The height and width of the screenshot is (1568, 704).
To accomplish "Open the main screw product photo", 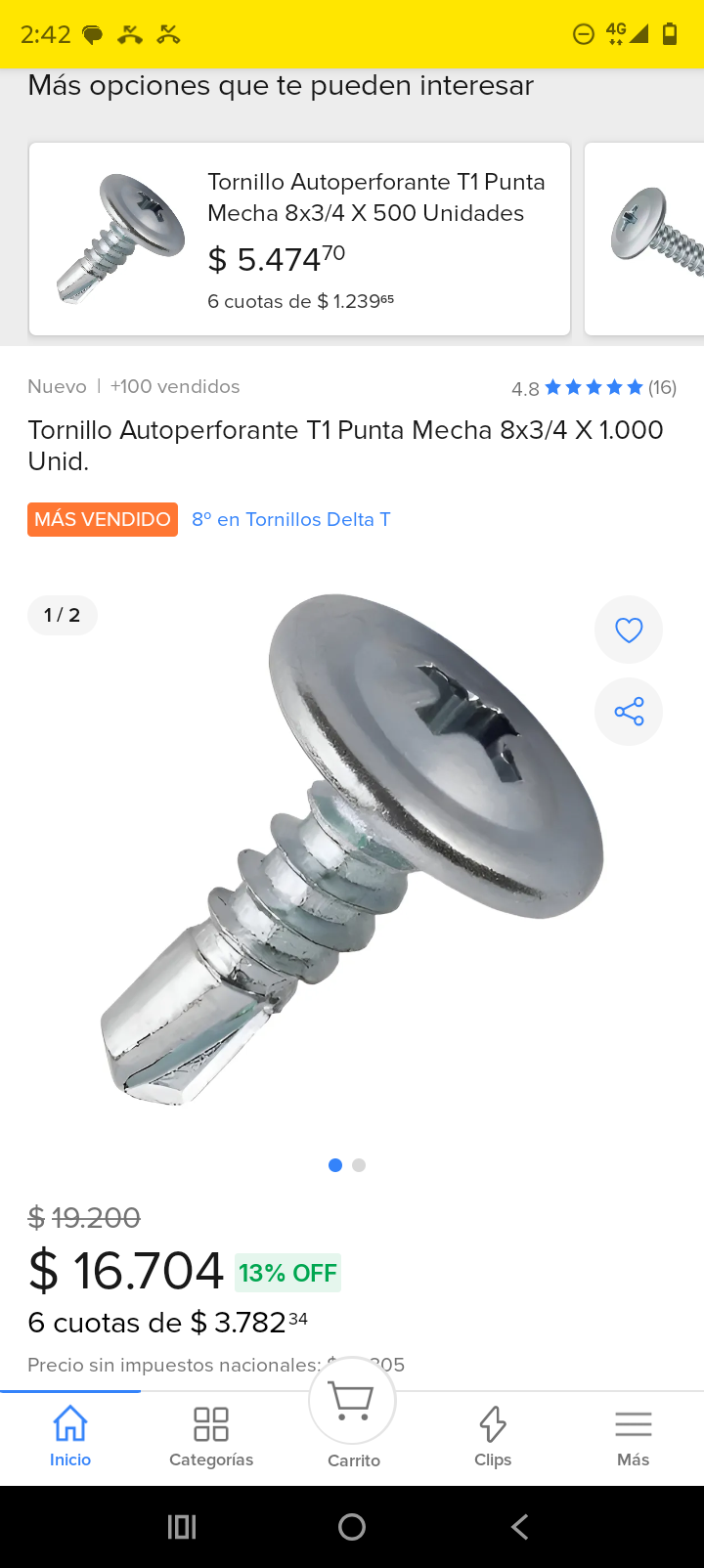I will (352, 850).
